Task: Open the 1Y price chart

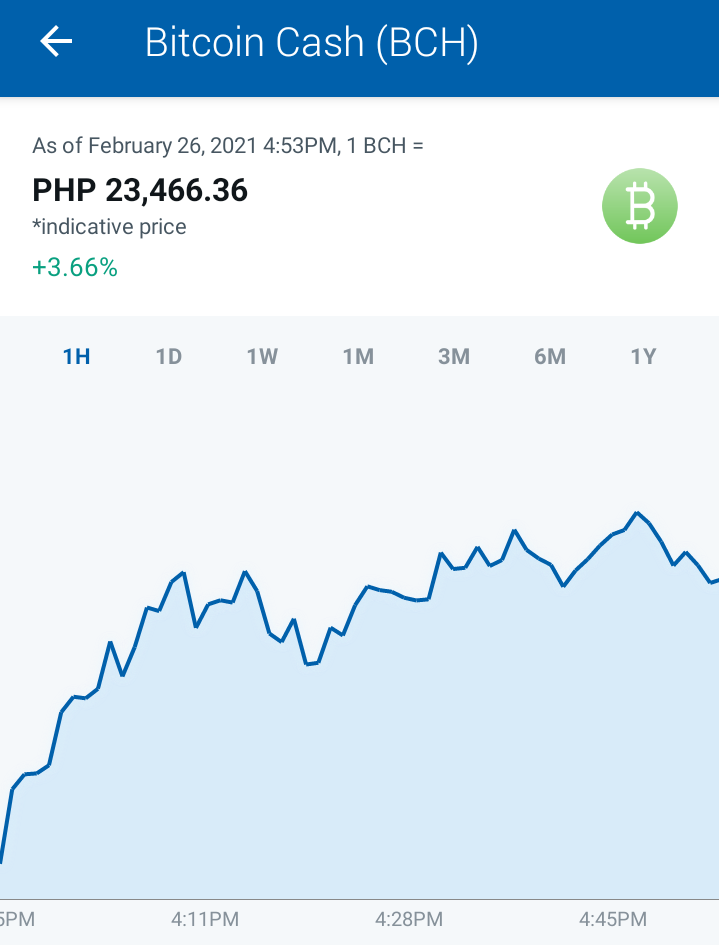Action: coord(643,357)
